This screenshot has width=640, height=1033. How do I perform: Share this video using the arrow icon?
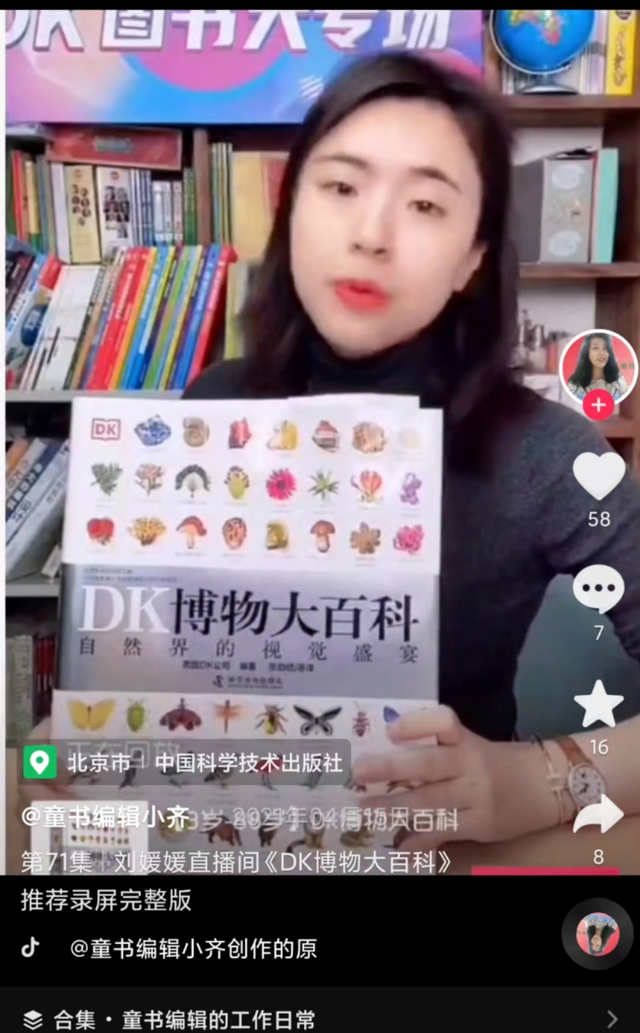tap(598, 815)
